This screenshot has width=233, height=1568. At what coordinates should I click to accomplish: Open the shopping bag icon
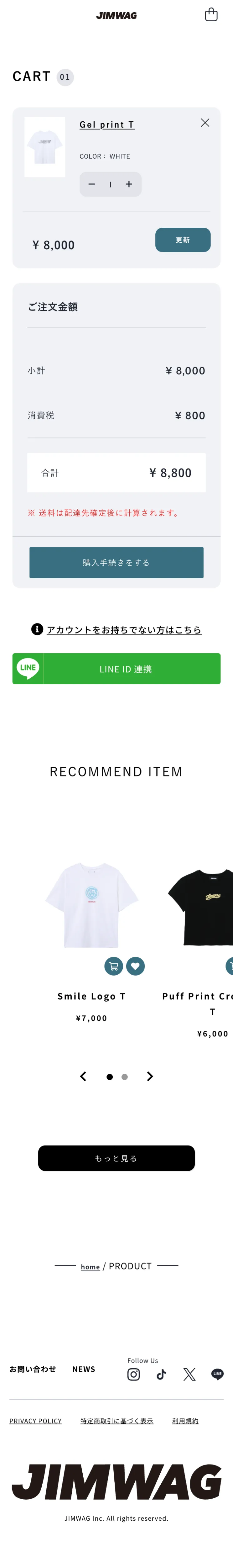[211, 15]
